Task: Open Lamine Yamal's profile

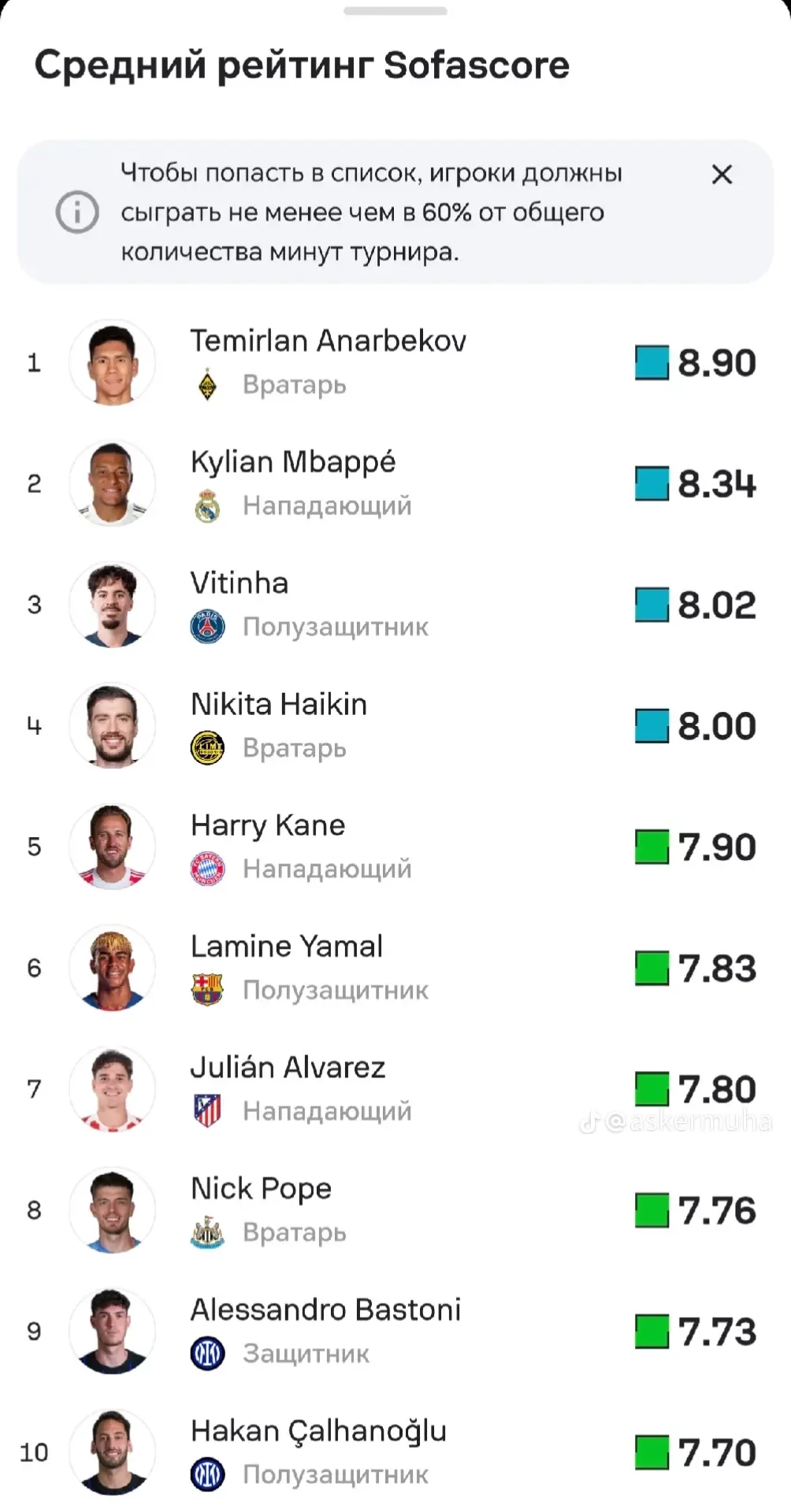Action: [287, 947]
